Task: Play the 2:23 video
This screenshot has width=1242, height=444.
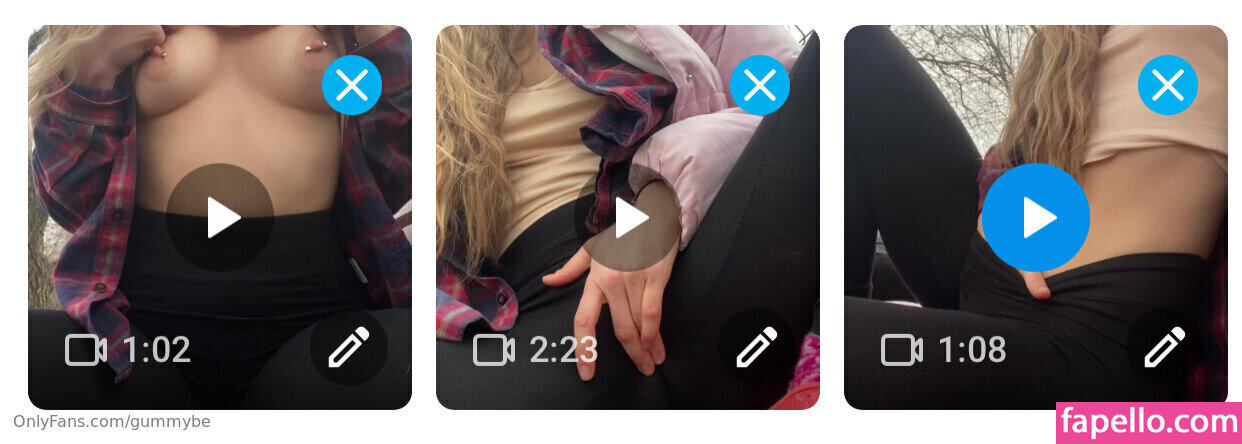Action: coord(628,218)
